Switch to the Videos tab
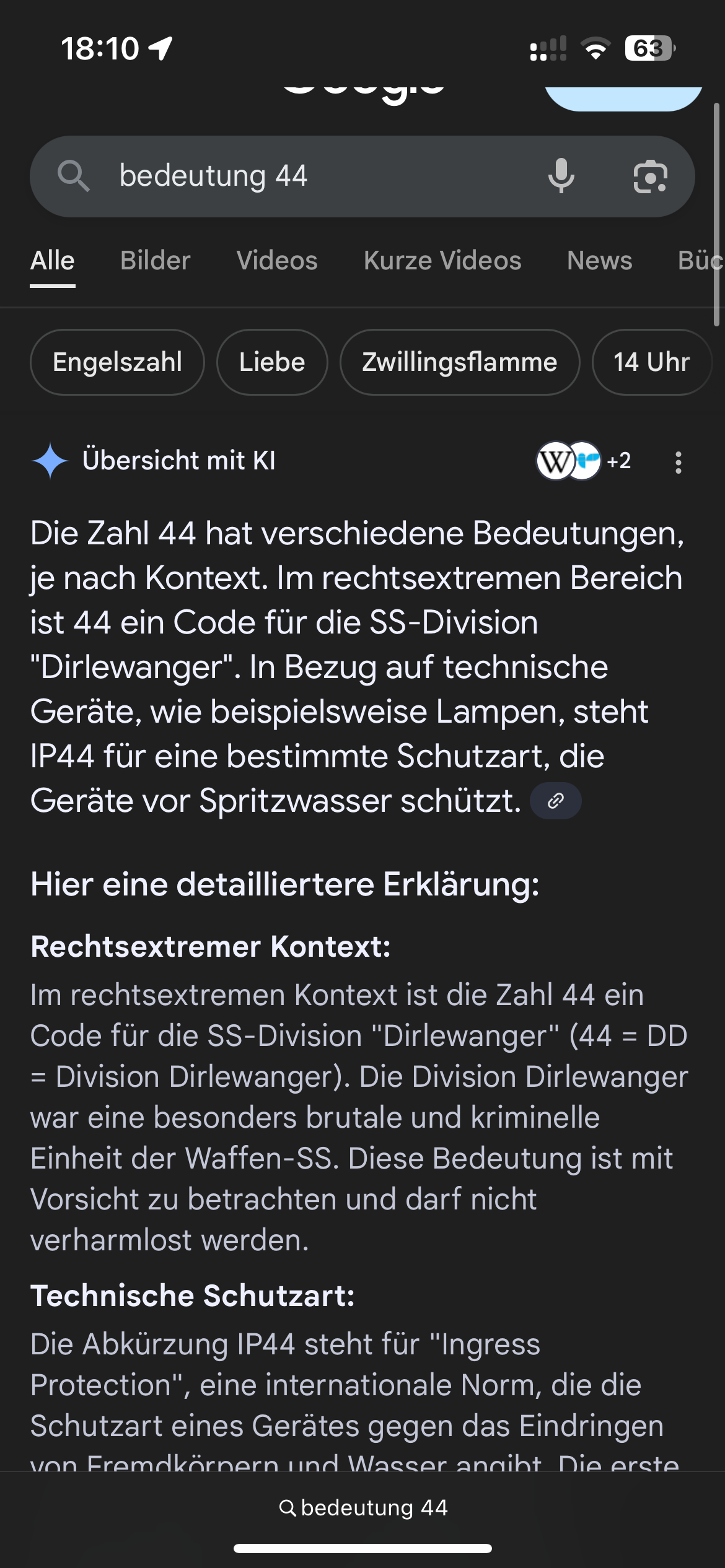 click(x=277, y=261)
